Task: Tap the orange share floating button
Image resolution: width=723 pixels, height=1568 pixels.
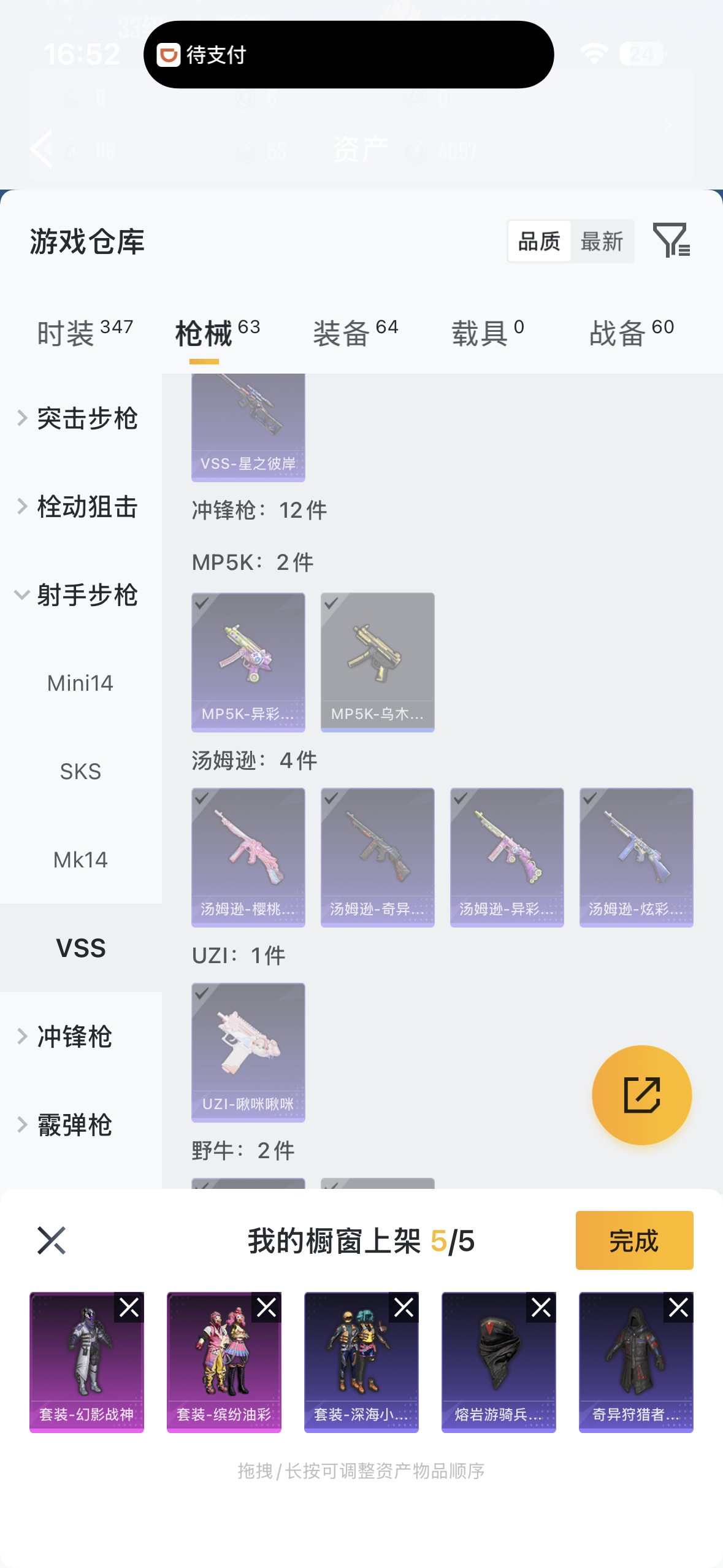Action: [x=641, y=1095]
